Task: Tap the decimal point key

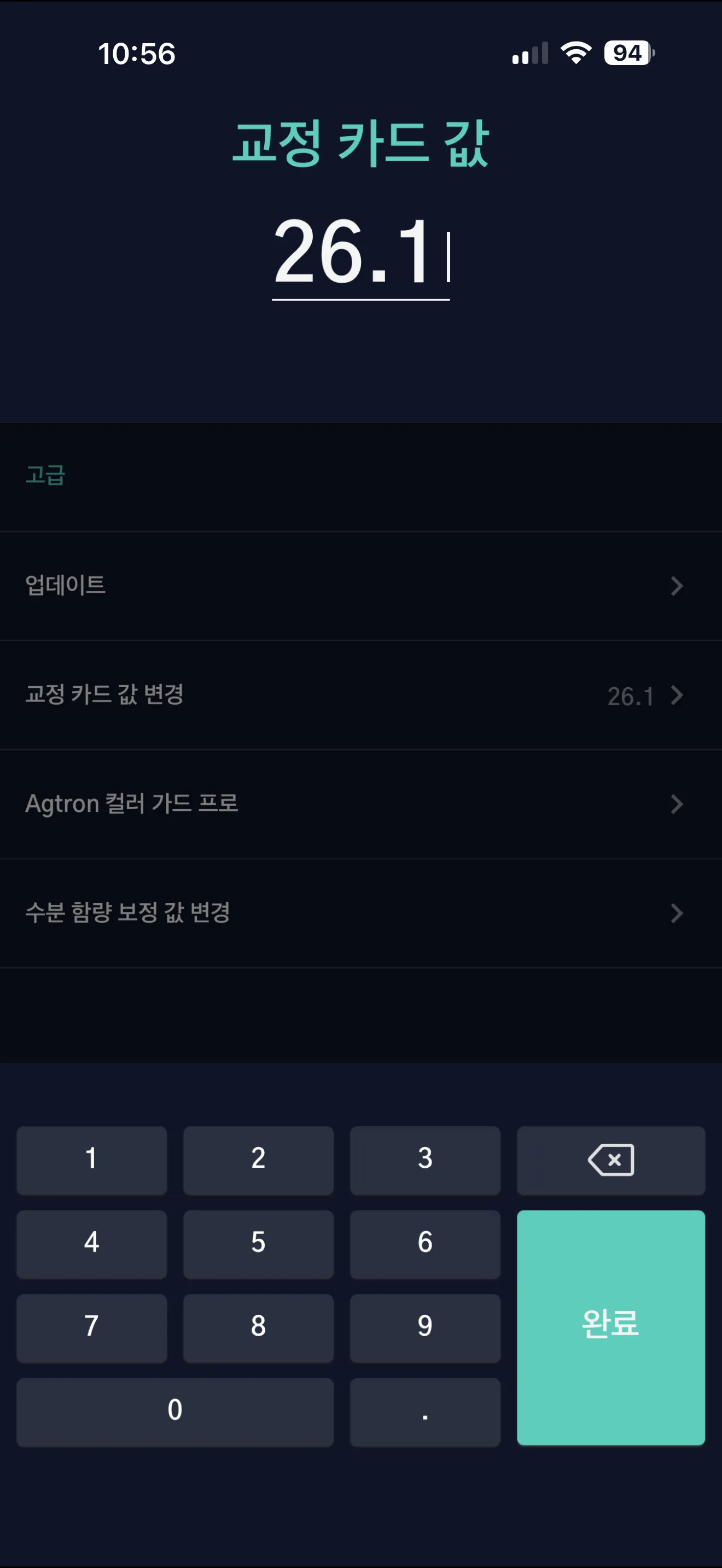Action: 425,1412
